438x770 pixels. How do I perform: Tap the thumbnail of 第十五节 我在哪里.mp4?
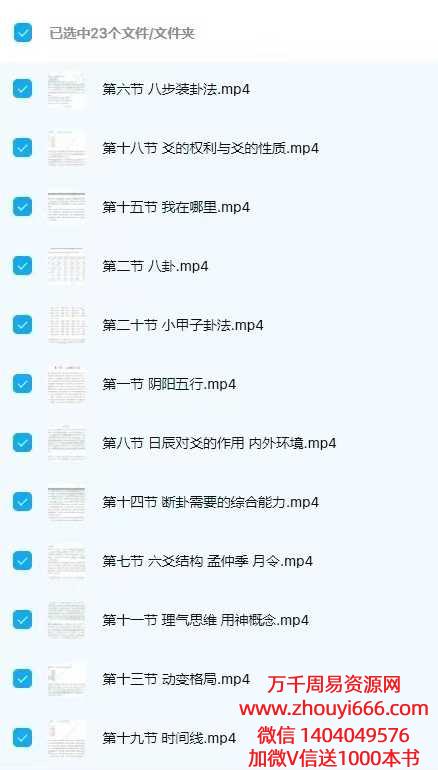(66, 207)
